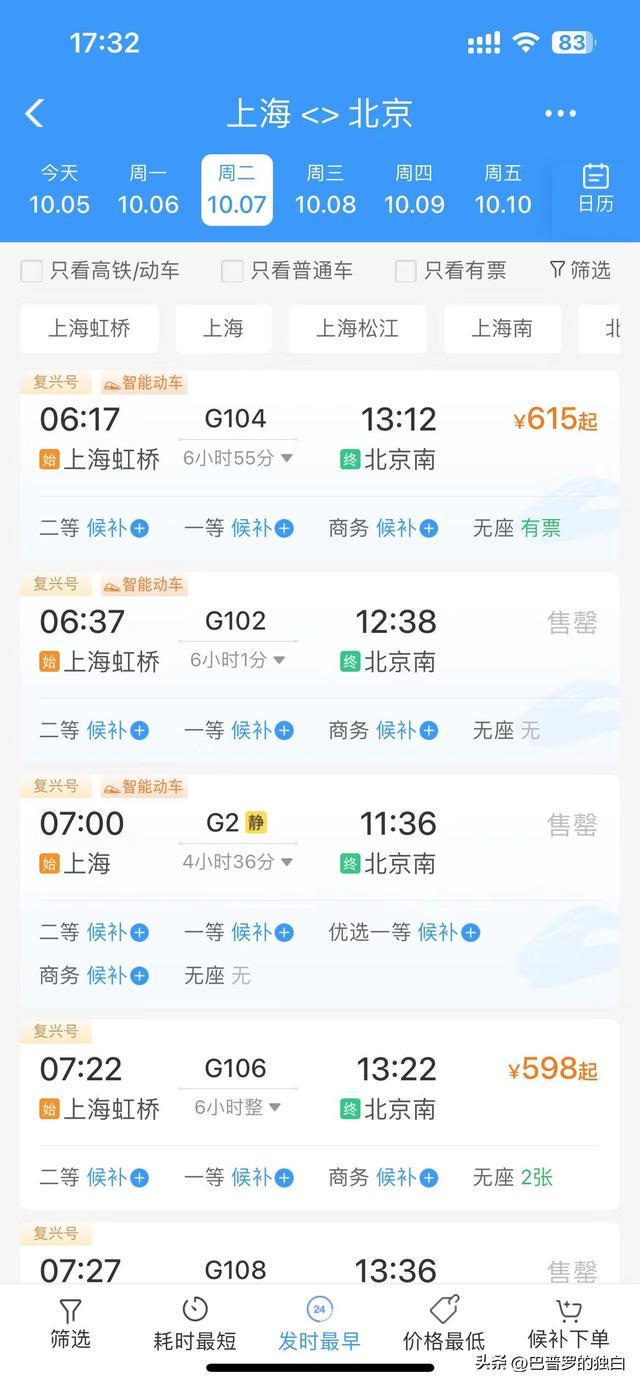640x1385 pixels.
Task: Choose the 上海南 station chip
Action: (502, 328)
